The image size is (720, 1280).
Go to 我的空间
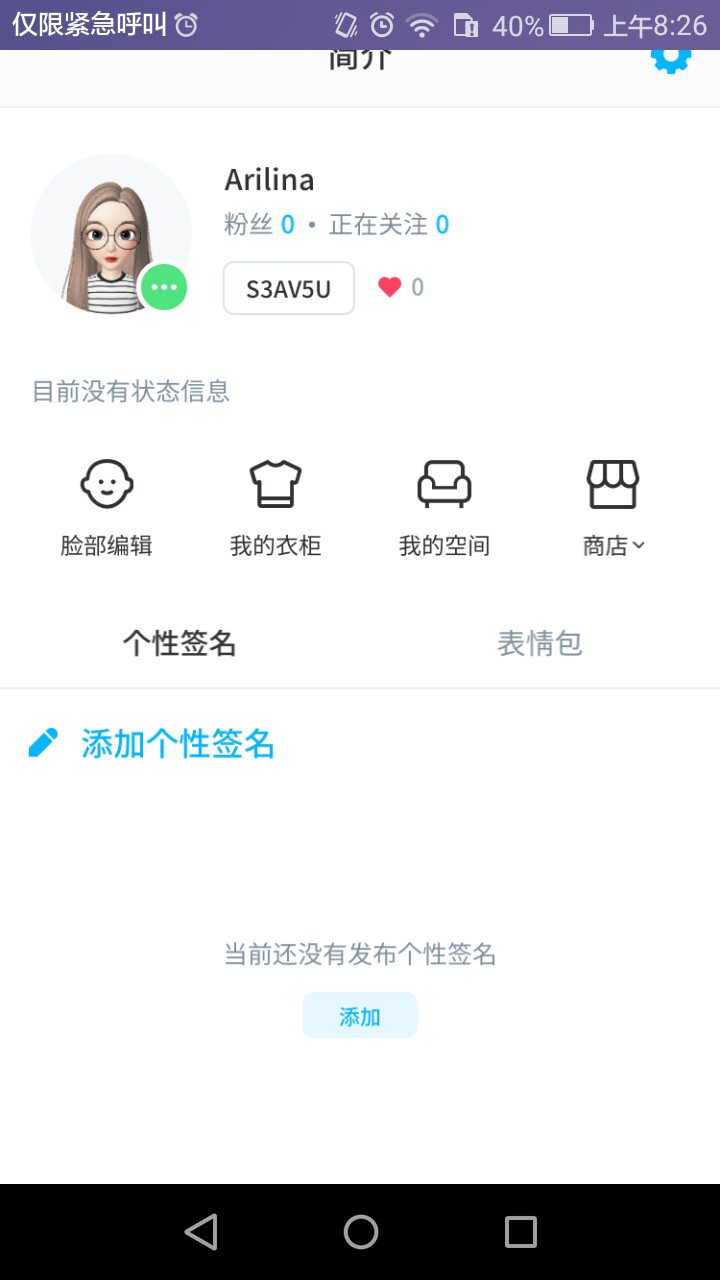pos(444,507)
